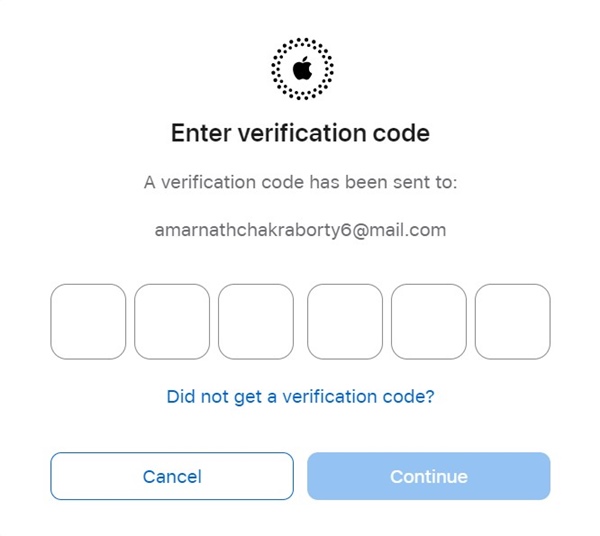The image size is (600, 536).
Task: Cancel the verification code entry
Action: pos(172,476)
